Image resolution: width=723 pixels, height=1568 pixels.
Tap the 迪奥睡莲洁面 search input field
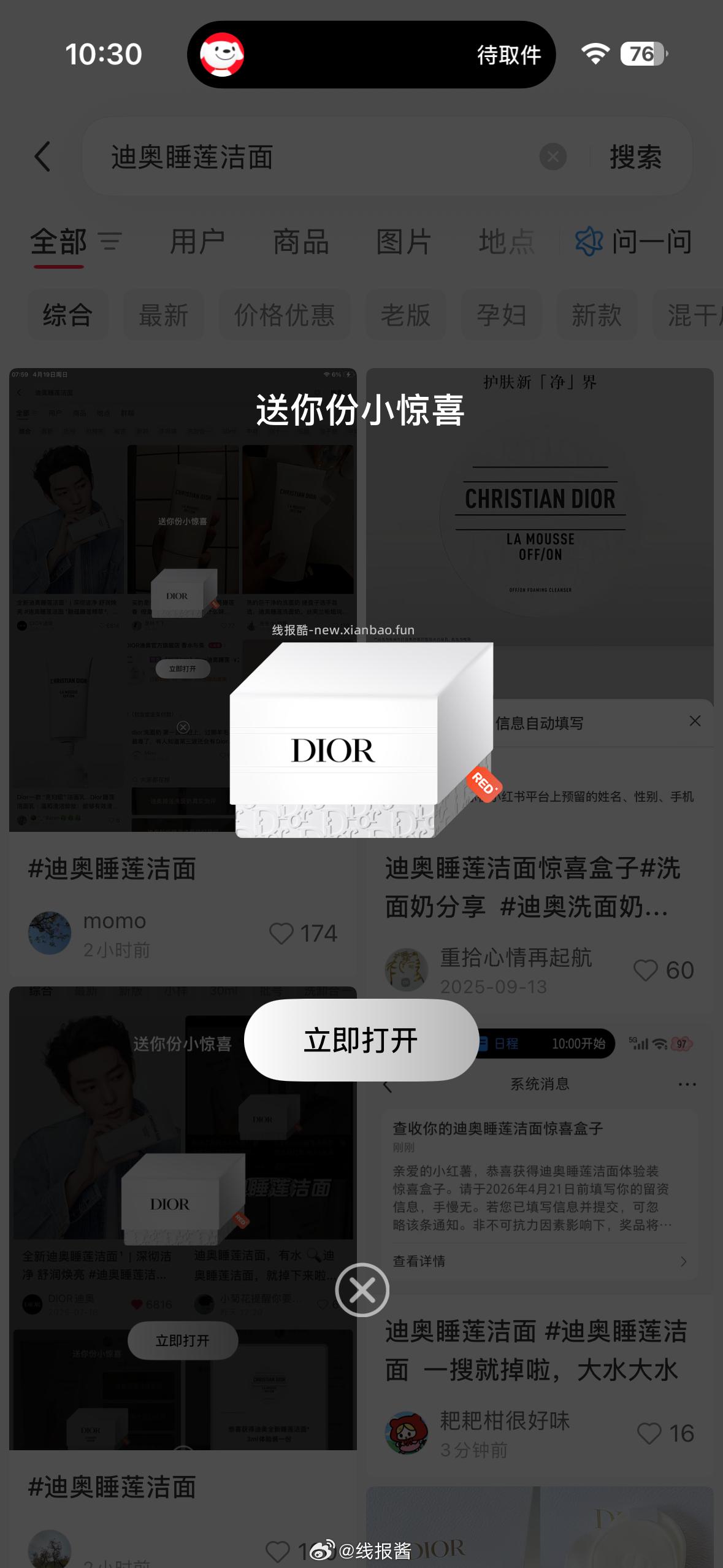[x=276, y=157]
